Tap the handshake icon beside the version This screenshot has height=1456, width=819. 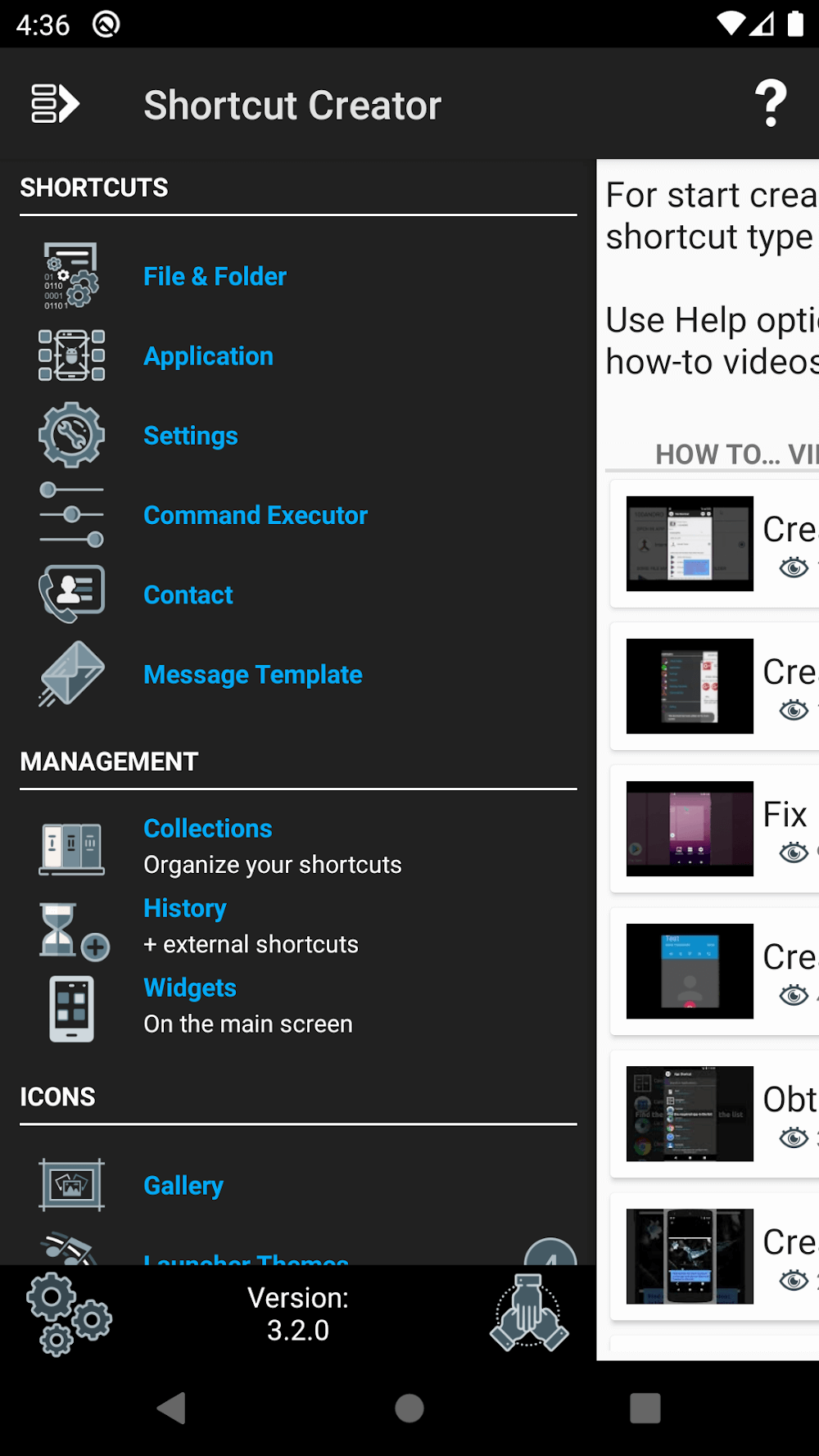(x=529, y=1314)
